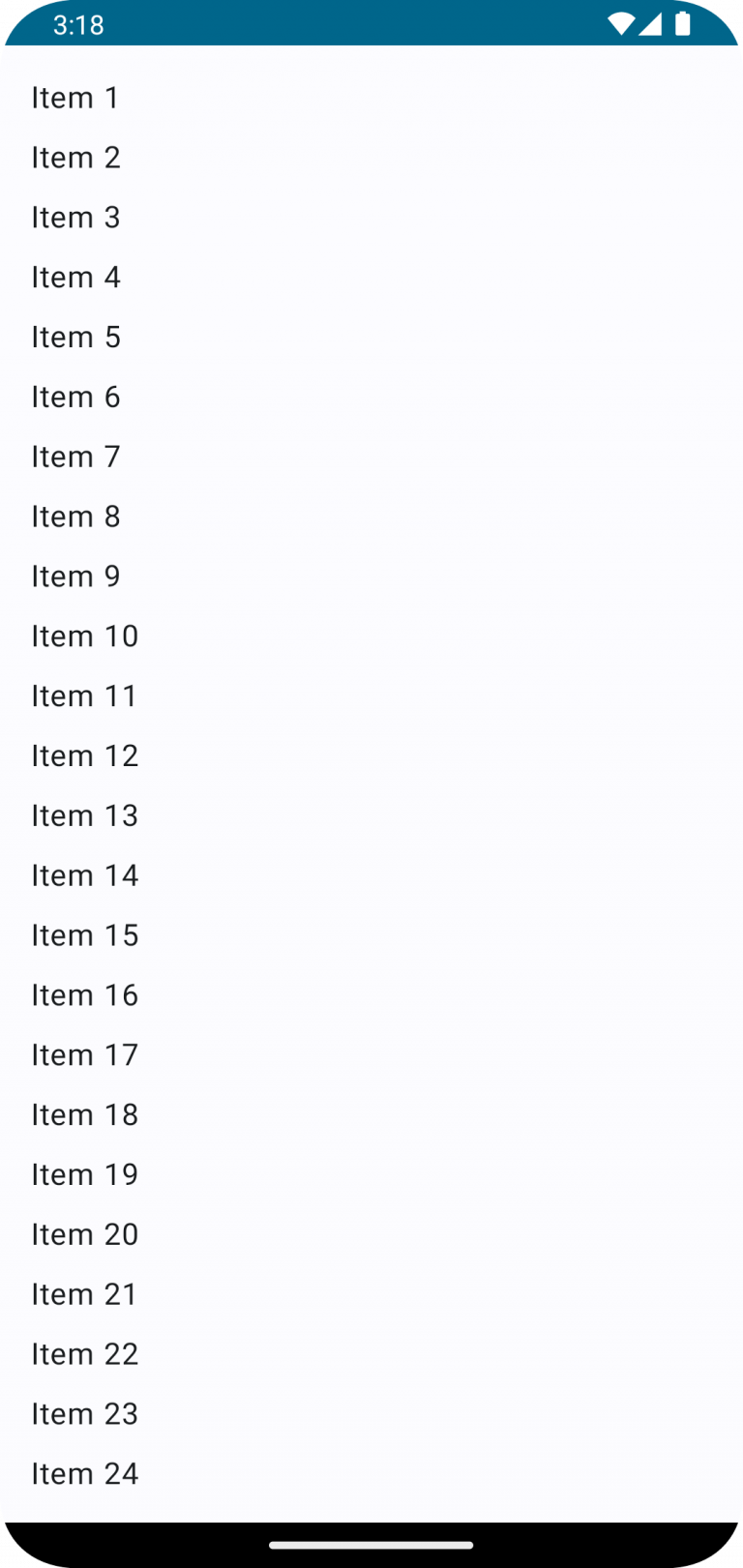Open Item 24 in the list
Screen dimensions: 743x1568
coord(371,1475)
